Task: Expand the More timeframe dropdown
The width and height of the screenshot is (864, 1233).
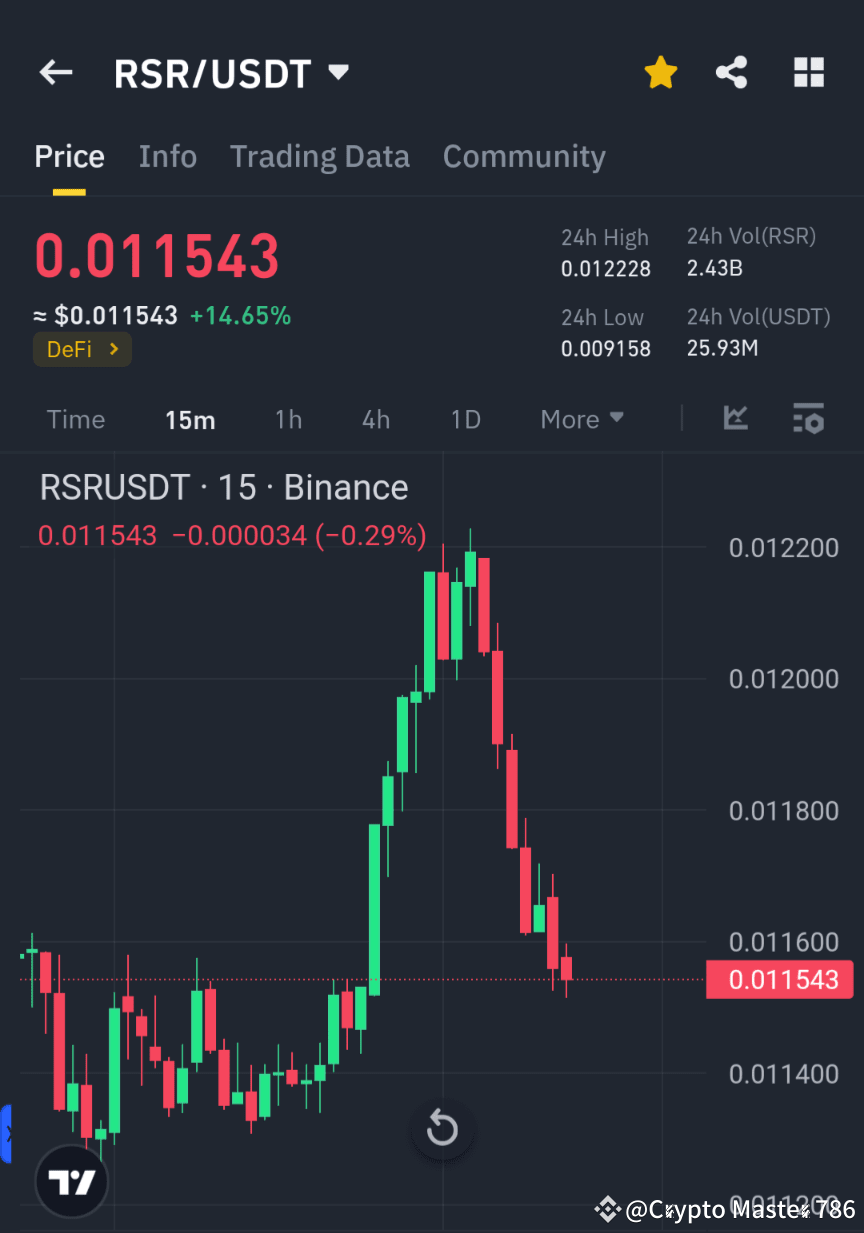Action: (x=581, y=419)
